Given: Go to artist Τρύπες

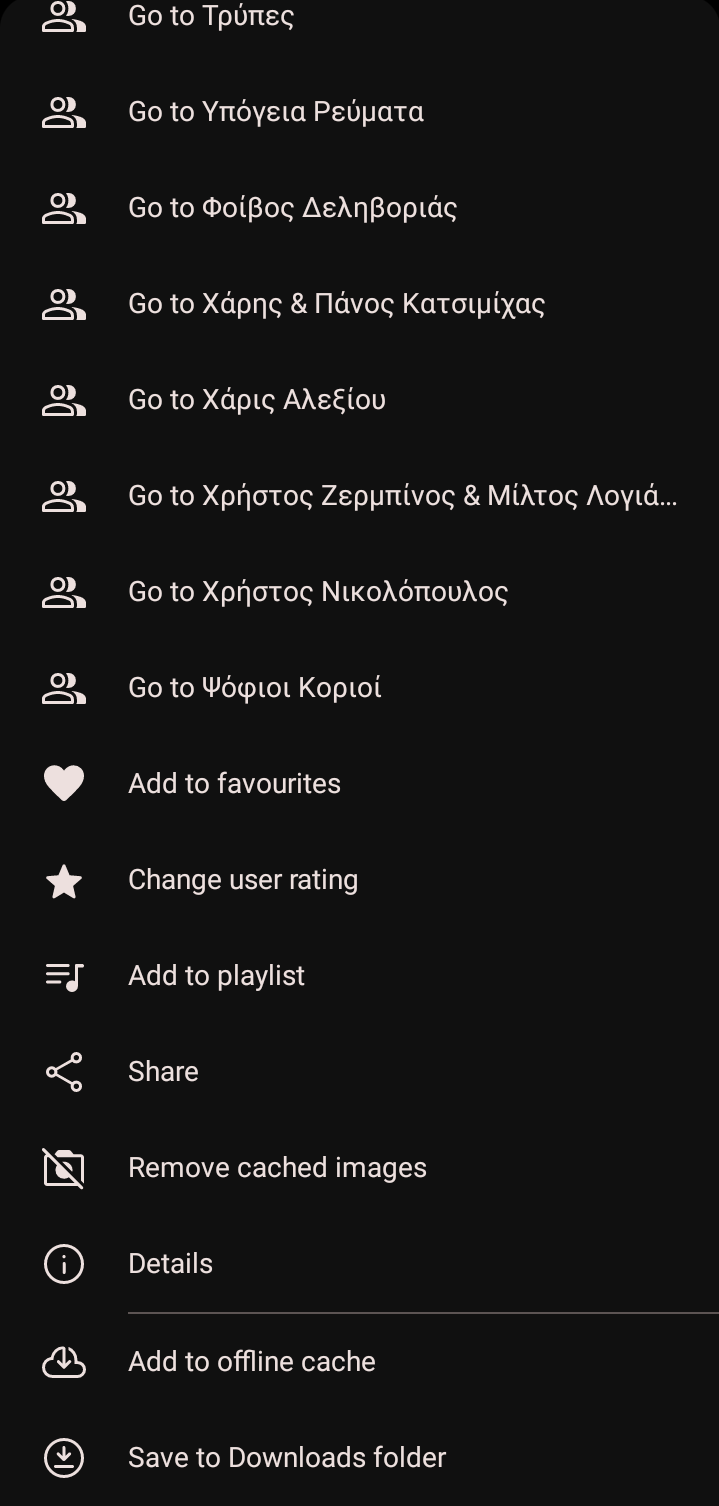Looking at the screenshot, I should click(x=359, y=16).
